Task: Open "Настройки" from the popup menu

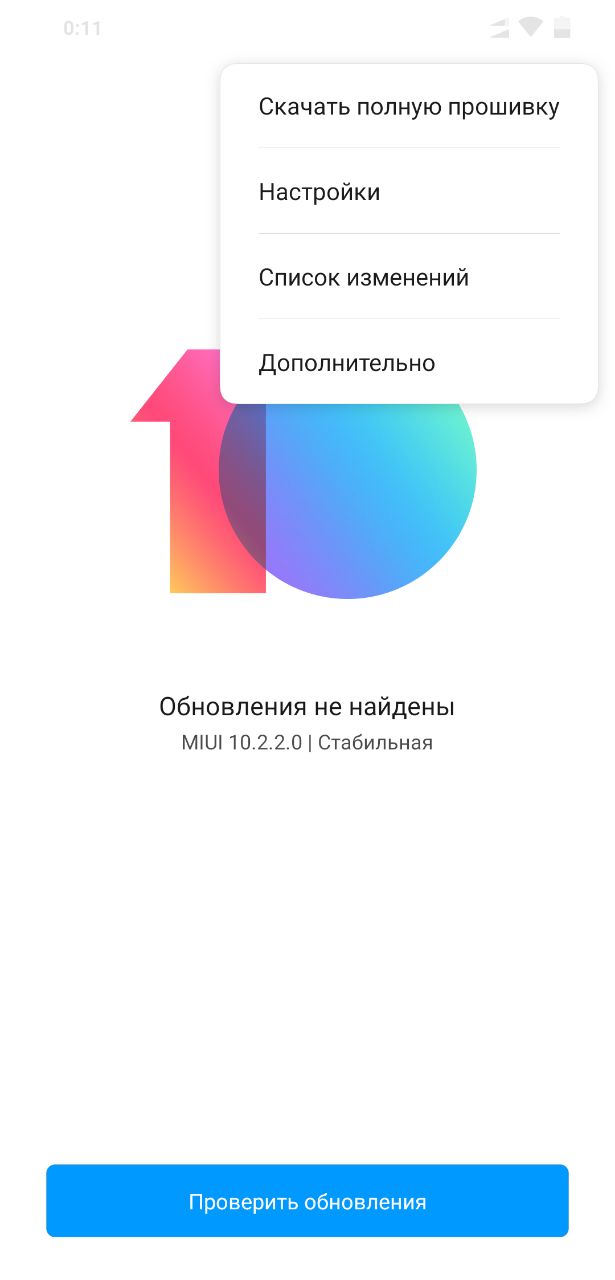Action: [408, 192]
